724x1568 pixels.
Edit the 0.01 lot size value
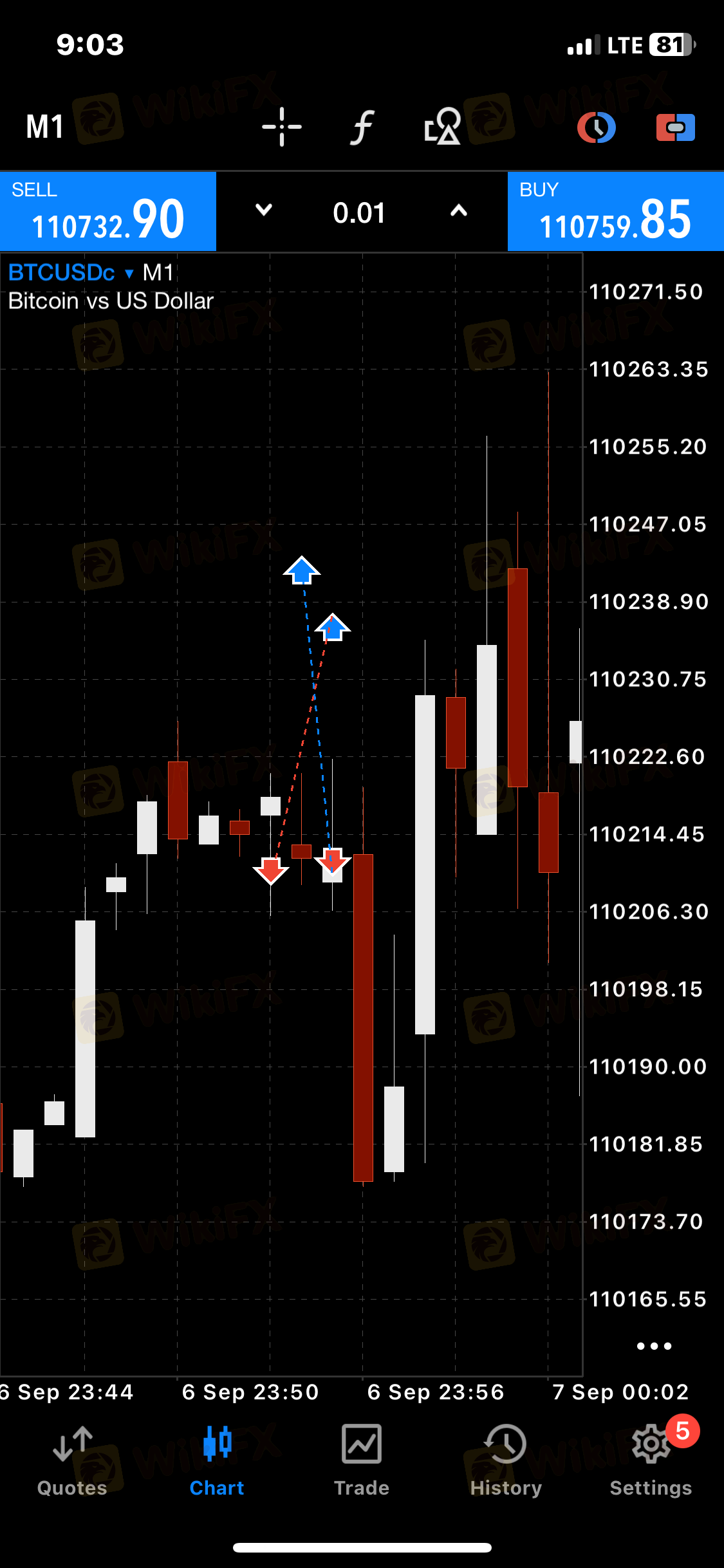(359, 212)
